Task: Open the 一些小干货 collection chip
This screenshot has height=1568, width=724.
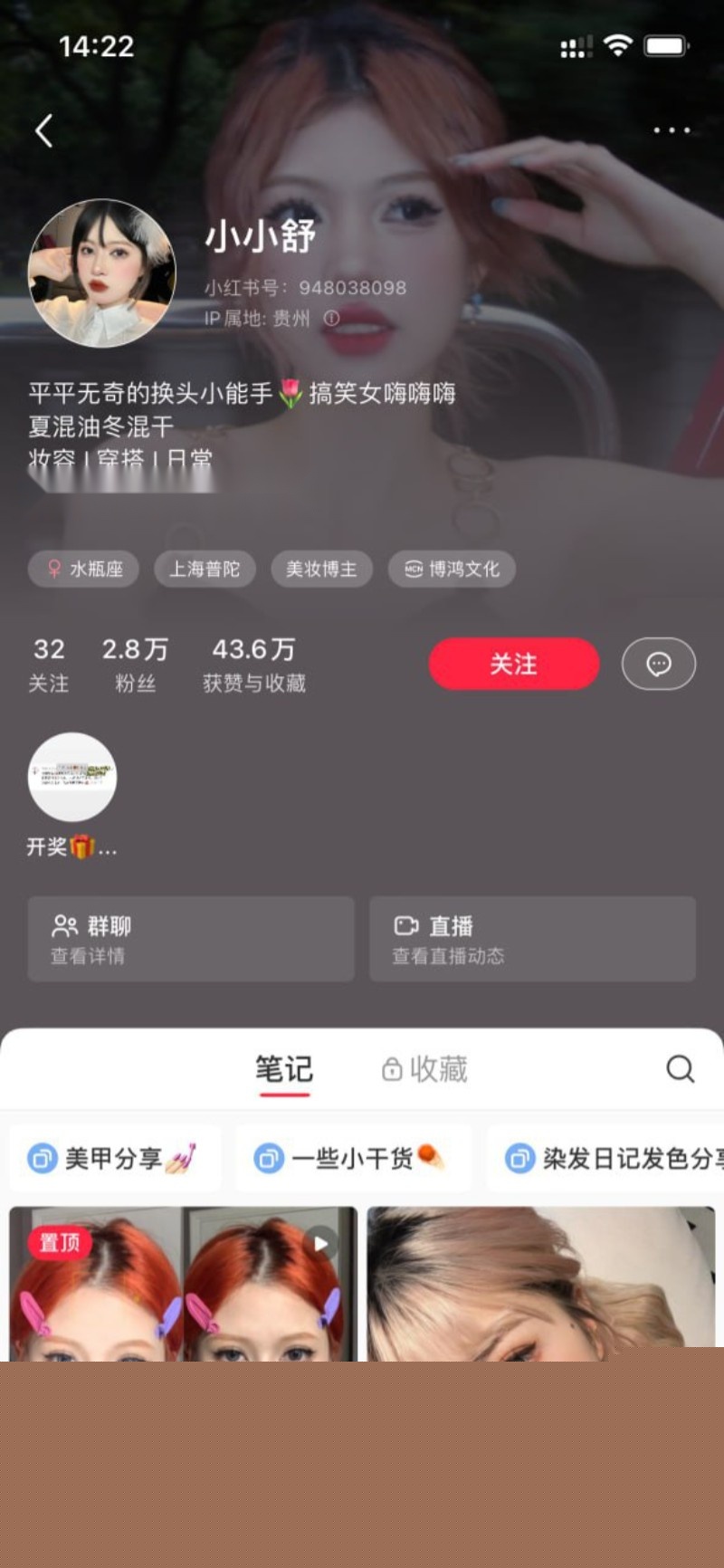Action: tap(353, 1159)
